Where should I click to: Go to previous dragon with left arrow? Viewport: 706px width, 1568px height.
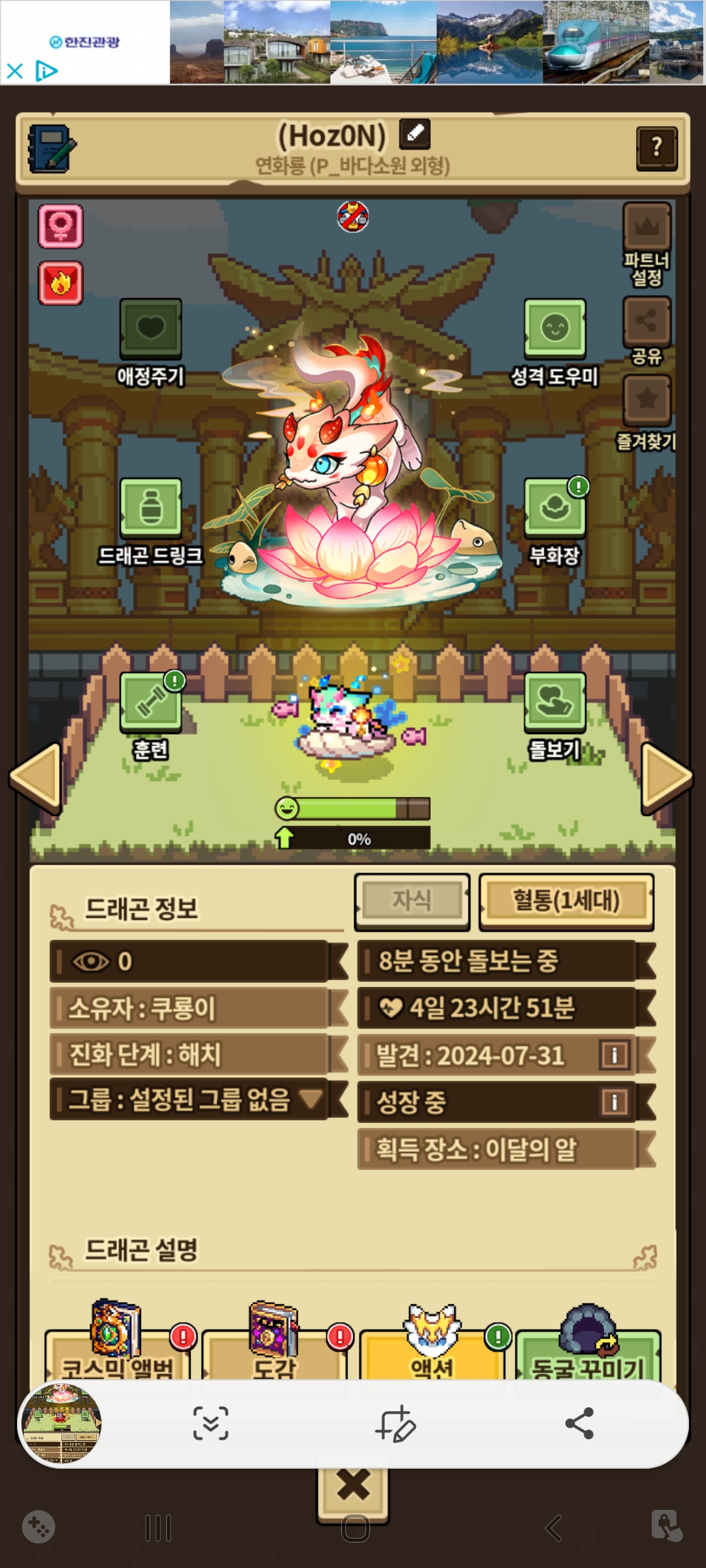coord(36,777)
